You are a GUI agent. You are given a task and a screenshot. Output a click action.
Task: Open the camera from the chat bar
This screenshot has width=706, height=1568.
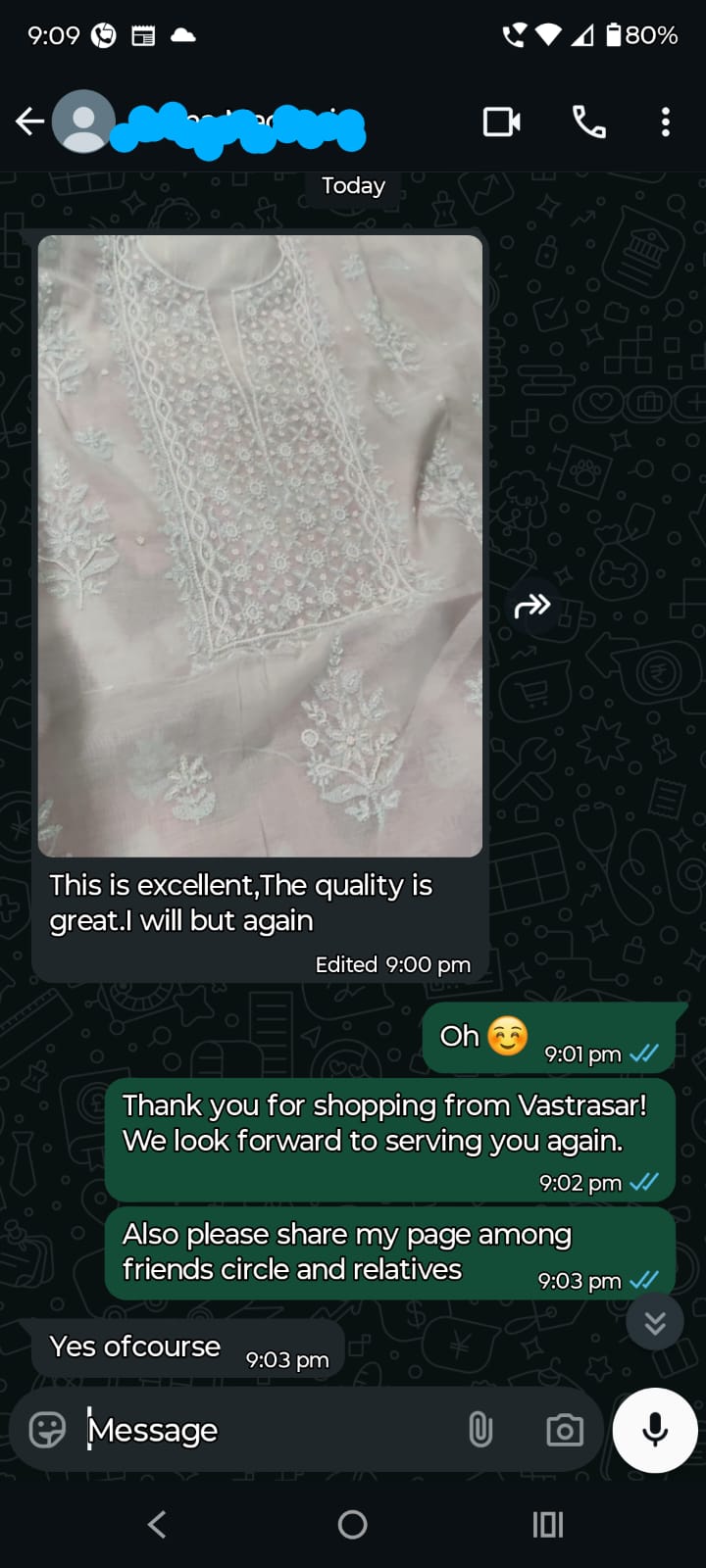pyautogui.click(x=564, y=1430)
